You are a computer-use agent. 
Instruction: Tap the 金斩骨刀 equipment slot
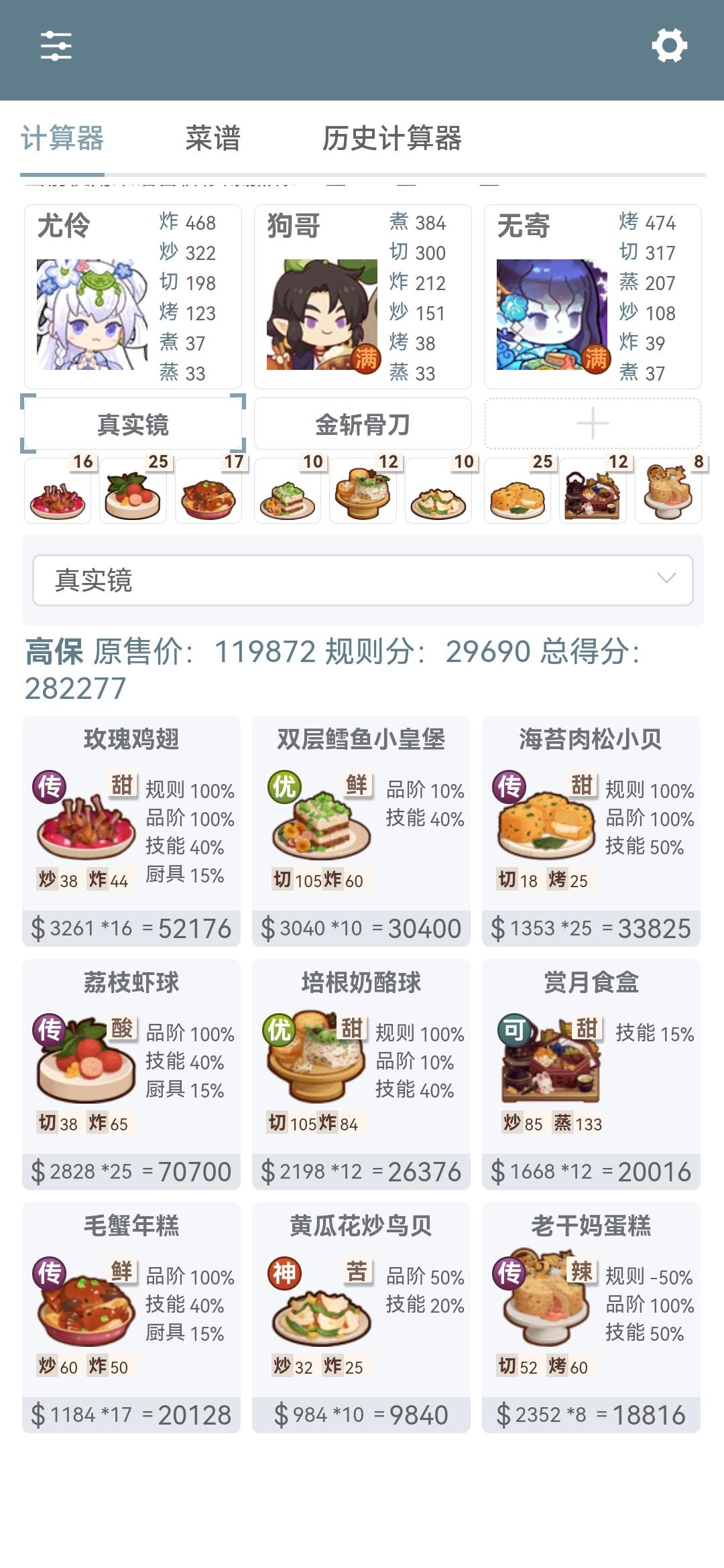(363, 424)
